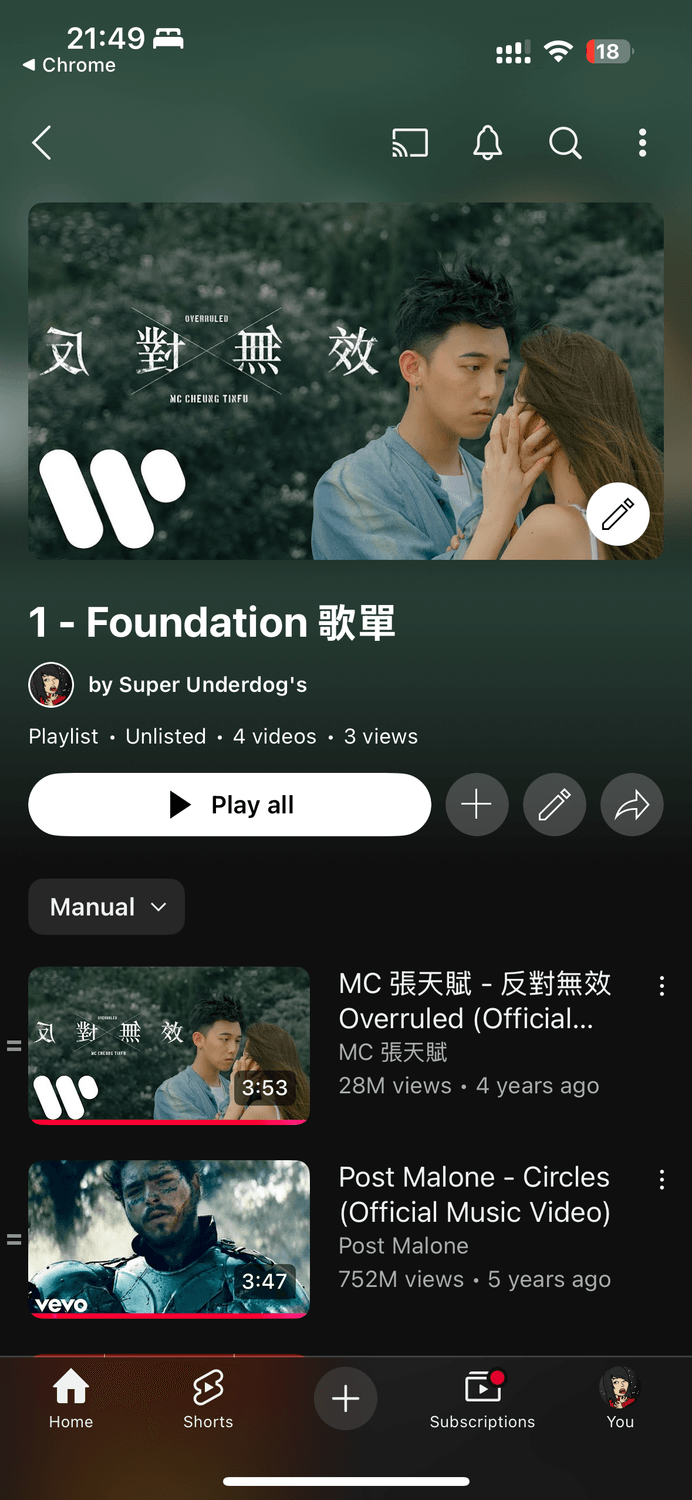Switch to the Home tab
Viewport: 692px width, 1500px height.
[71, 1398]
